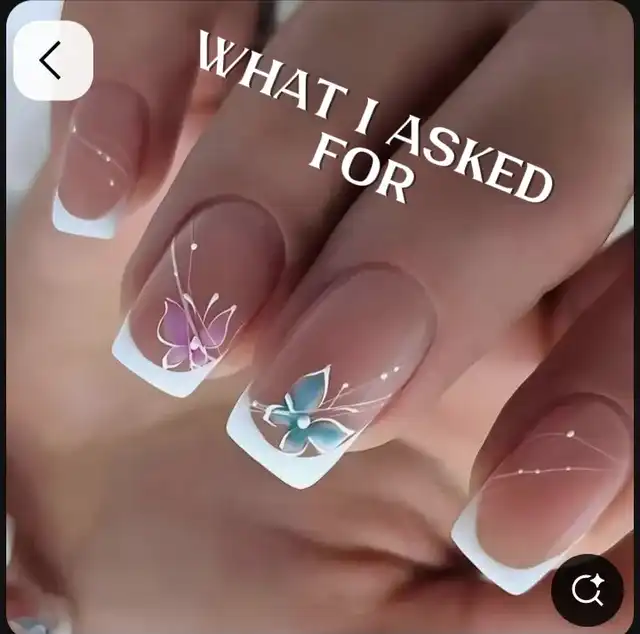Go back using the arrow button
Image resolution: width=640 pixels, height=634 pixels.
coord(53,60)
